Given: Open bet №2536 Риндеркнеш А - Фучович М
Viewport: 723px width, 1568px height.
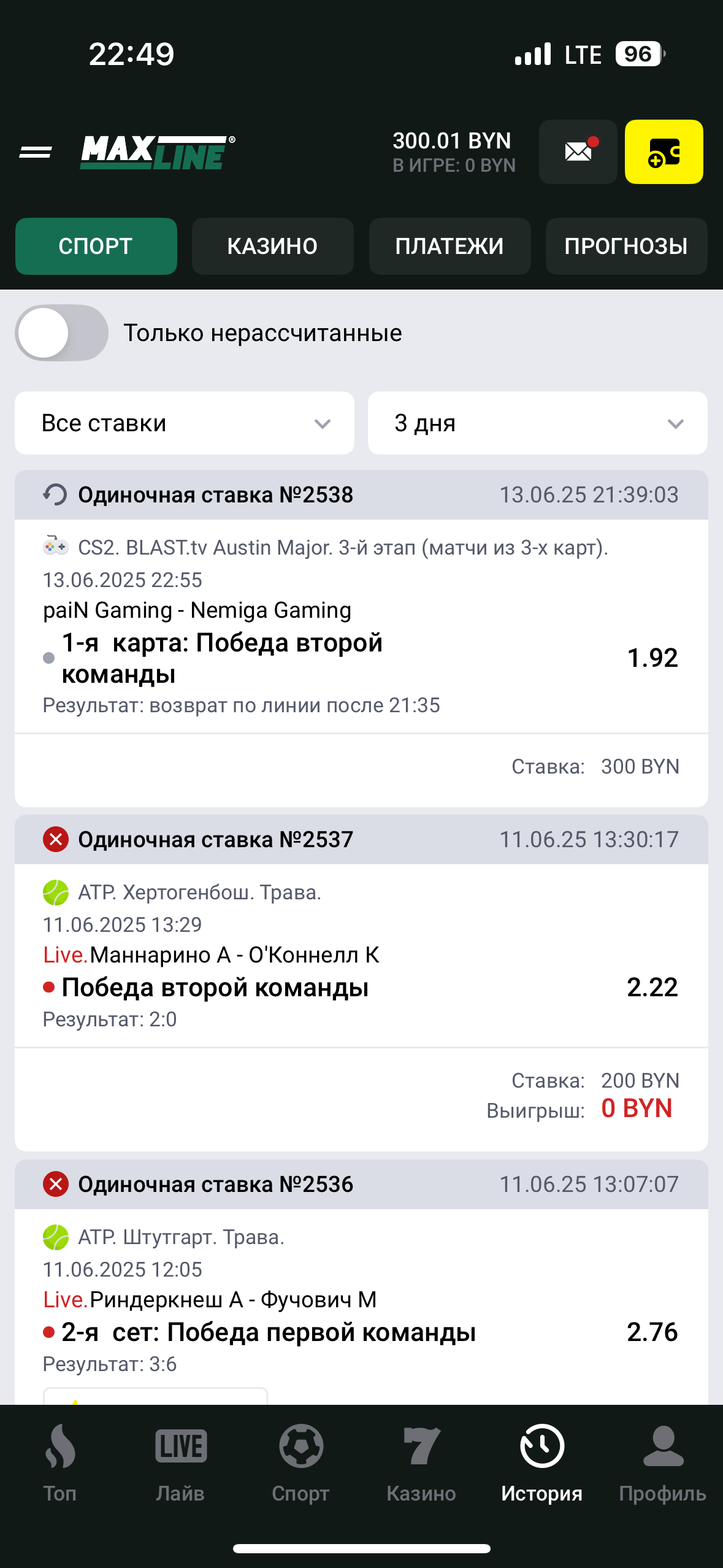Looking at the screenshot, I should tap(361, 1282).
